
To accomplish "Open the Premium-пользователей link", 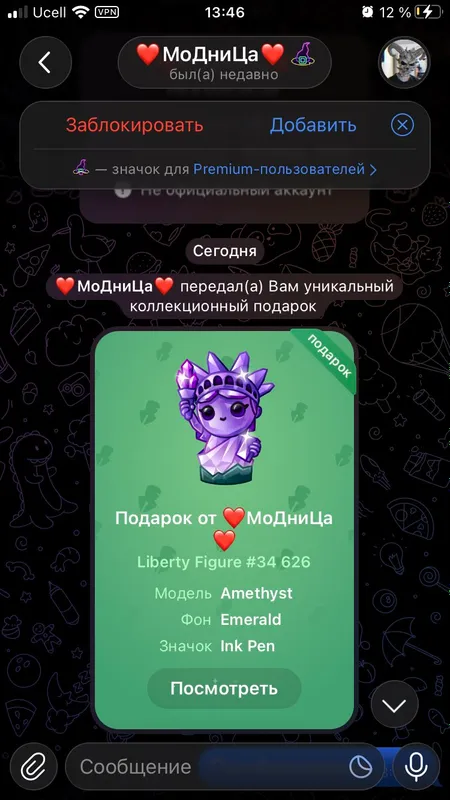I will tap(285, 169).
